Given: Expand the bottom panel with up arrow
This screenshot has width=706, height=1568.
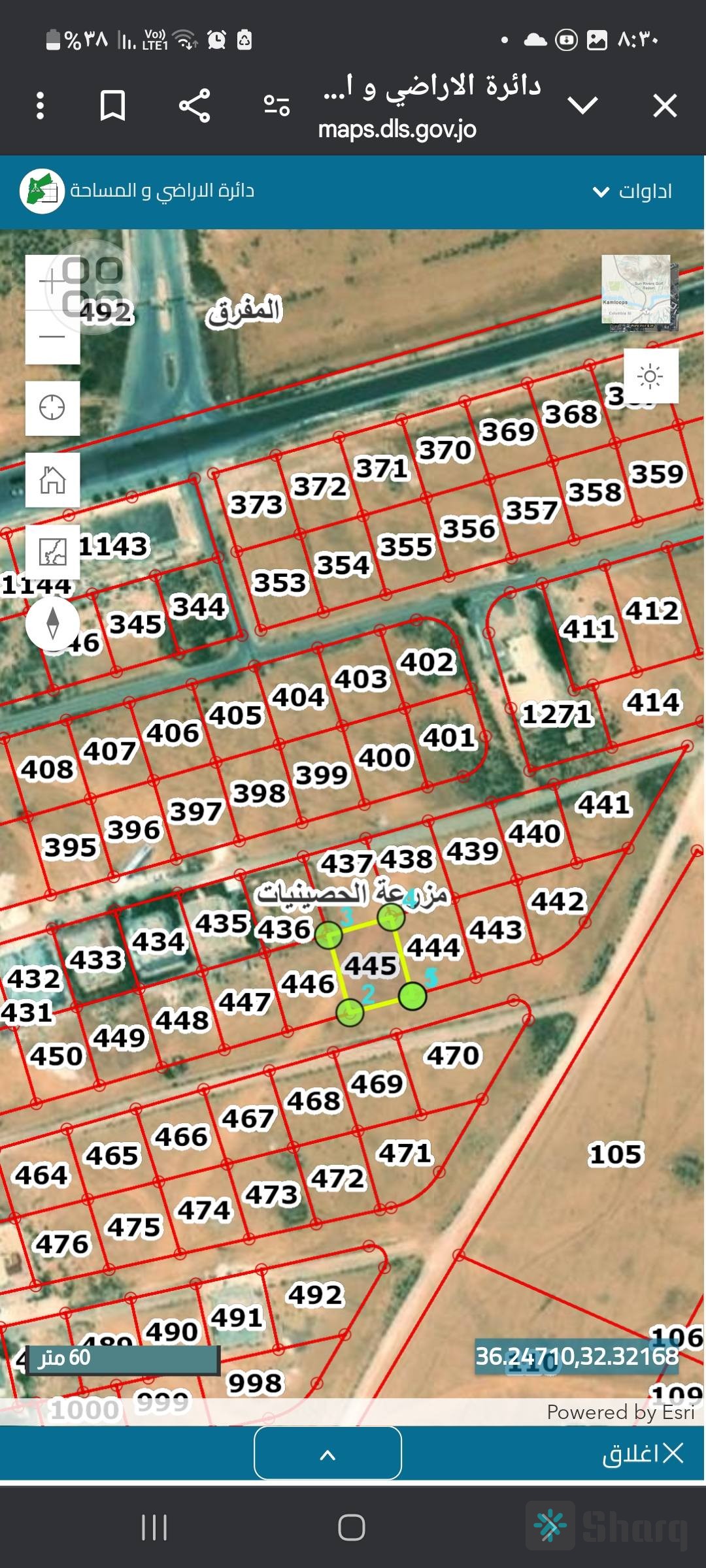Looking at the screenshot, I should pyautogui.click(x=328, y=1454).
